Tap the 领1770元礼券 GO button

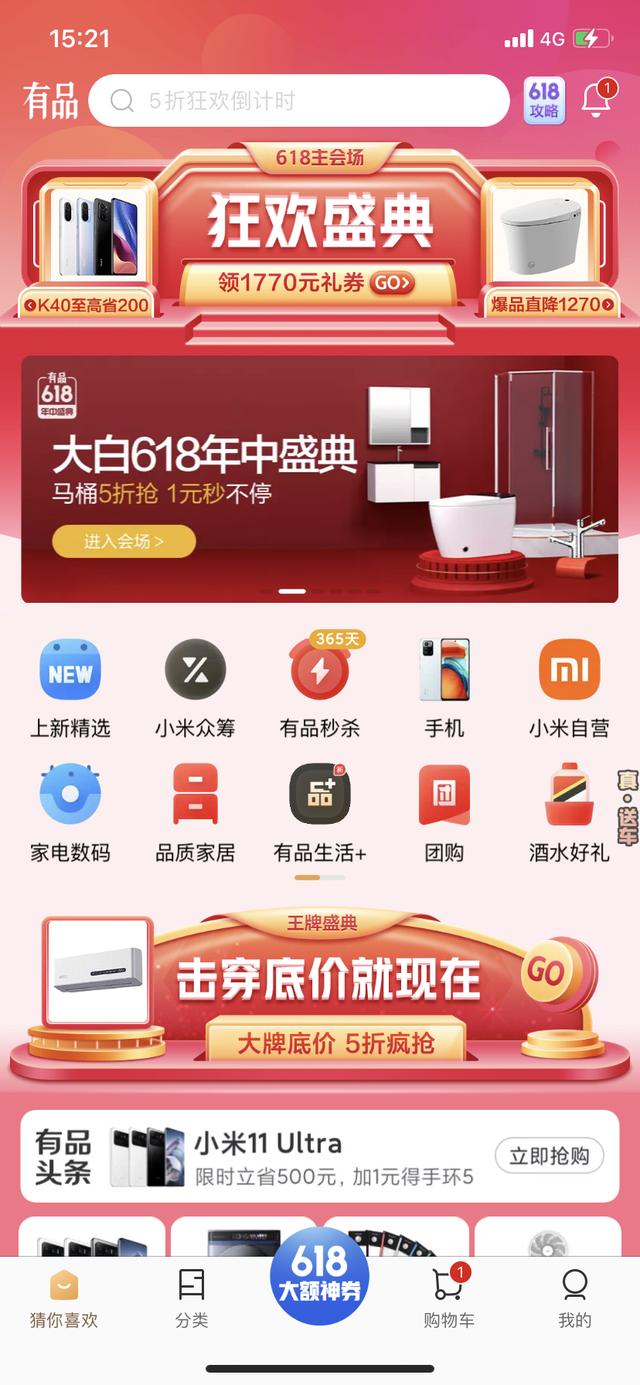tap(318, 283)
